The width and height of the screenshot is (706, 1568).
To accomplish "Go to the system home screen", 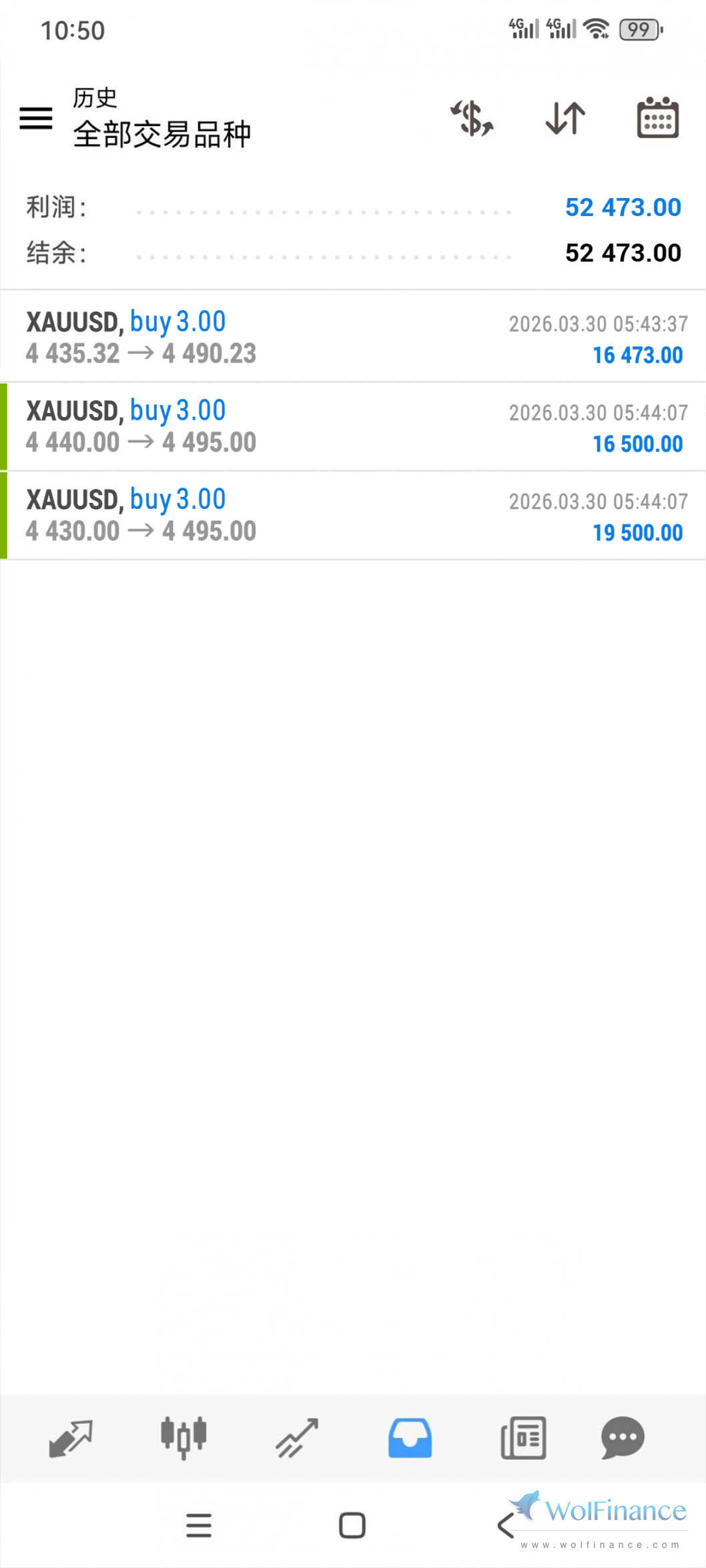I will pyautogui.click(x=352, y=1525).
